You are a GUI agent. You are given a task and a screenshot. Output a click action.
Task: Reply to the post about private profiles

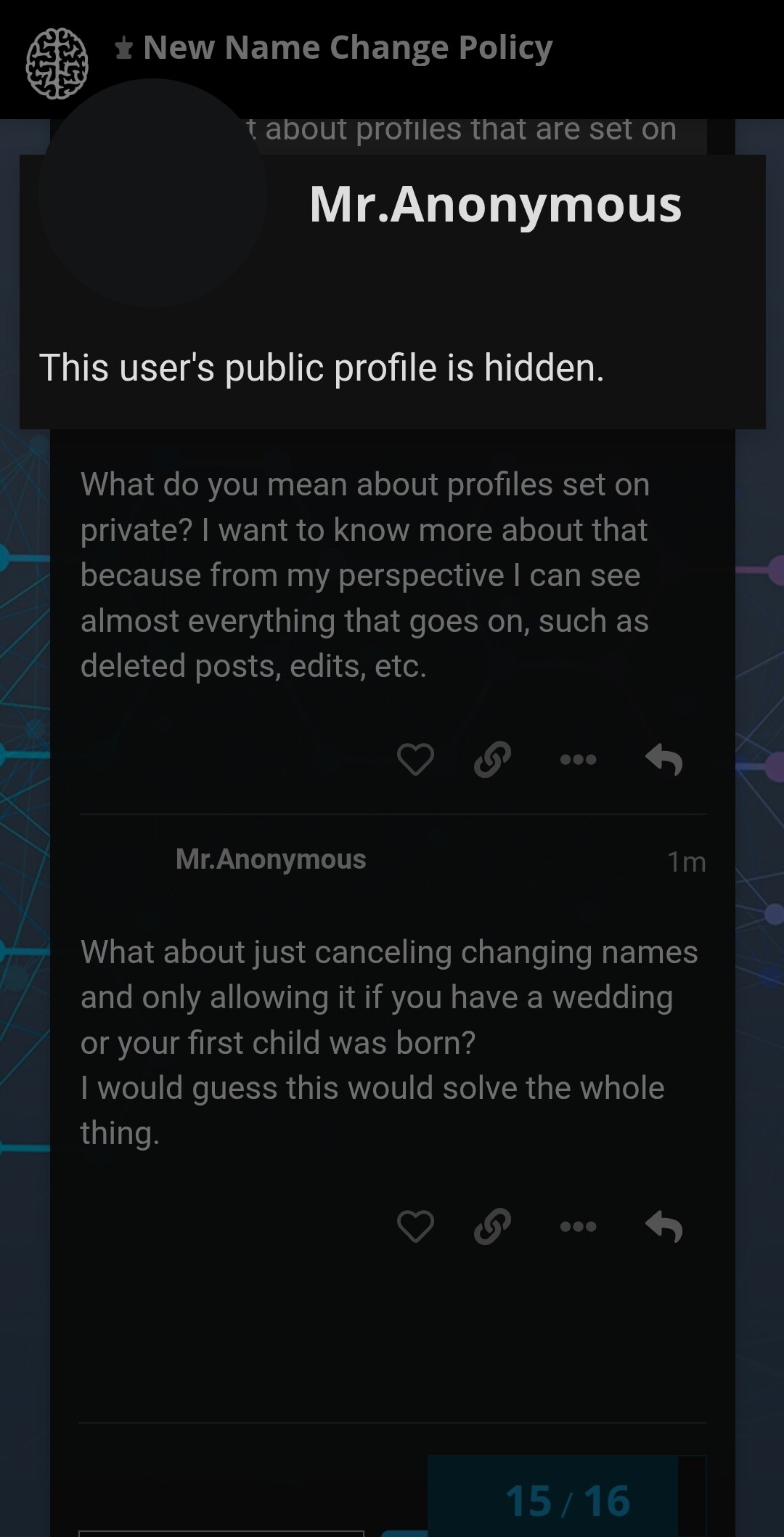pyautogui.click(x=664, y=760)
